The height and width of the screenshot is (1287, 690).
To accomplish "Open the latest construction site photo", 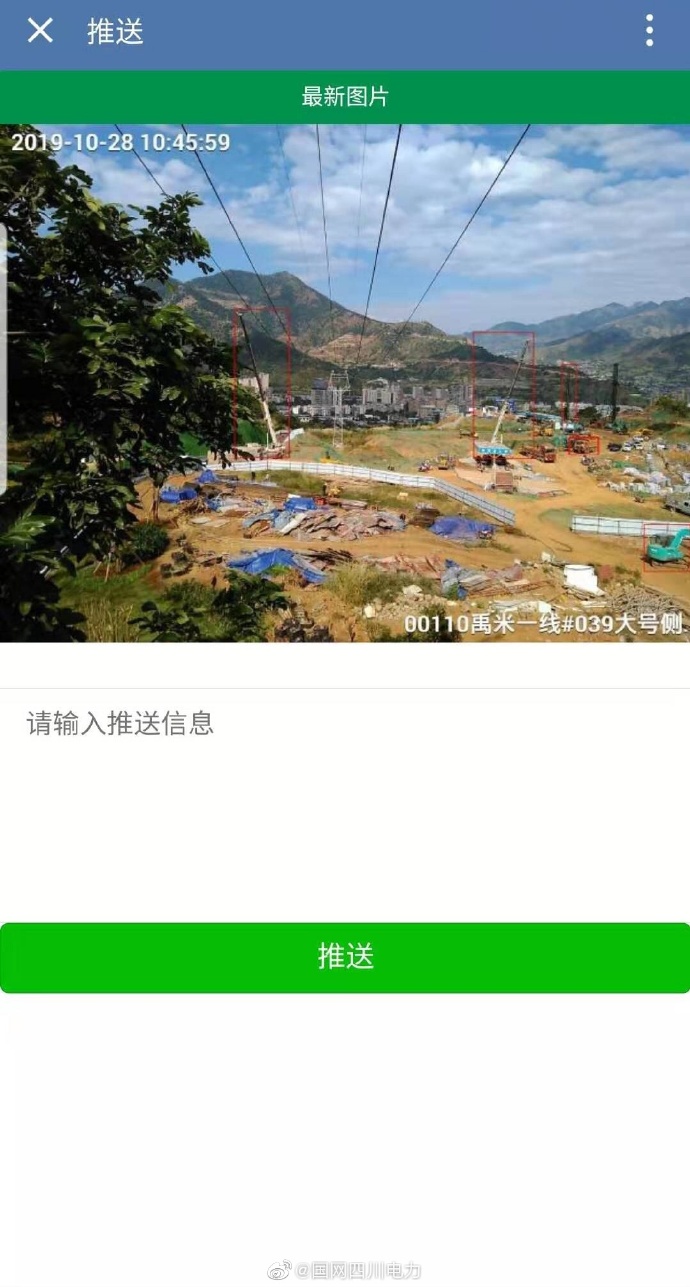I will pos(345,383).
